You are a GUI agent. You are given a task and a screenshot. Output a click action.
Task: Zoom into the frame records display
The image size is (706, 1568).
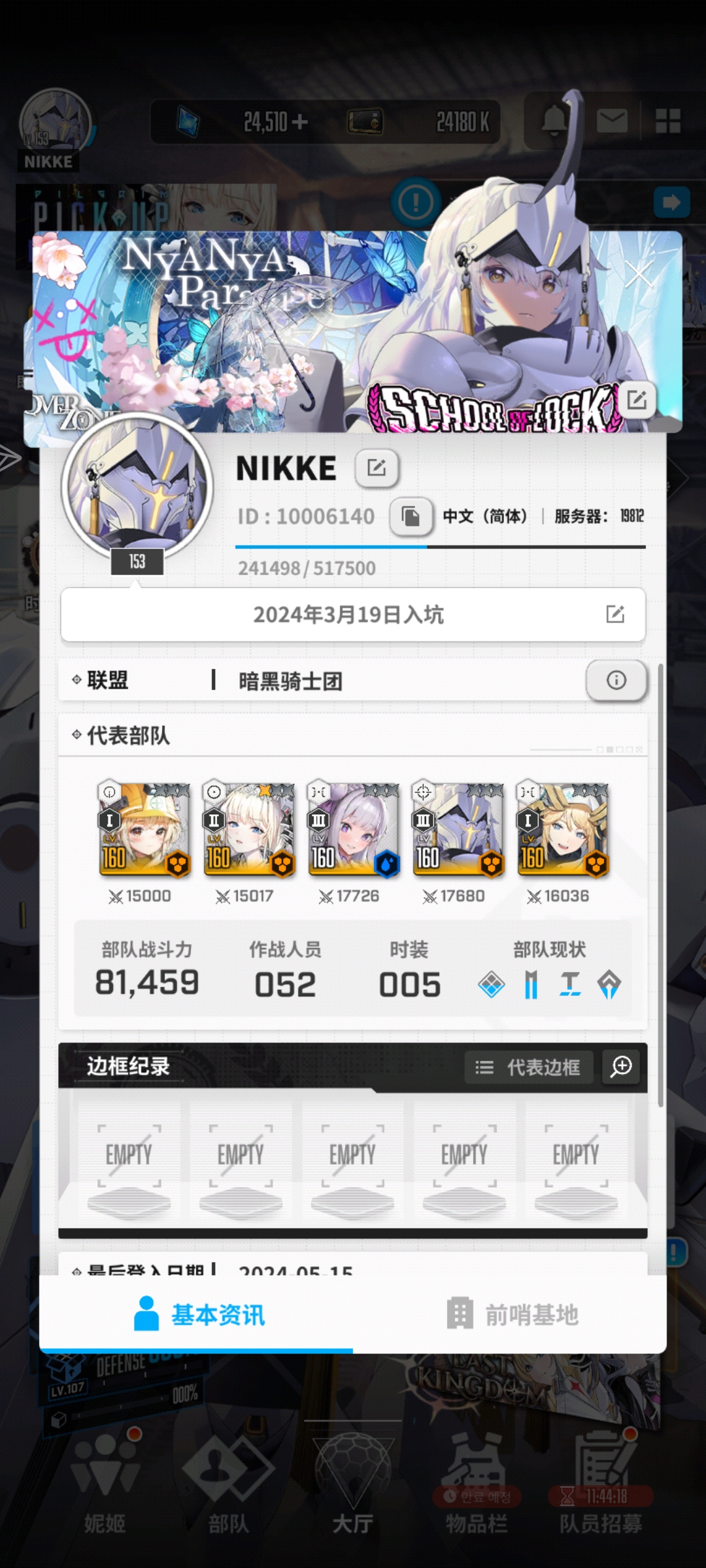[x=621, y=1067]
